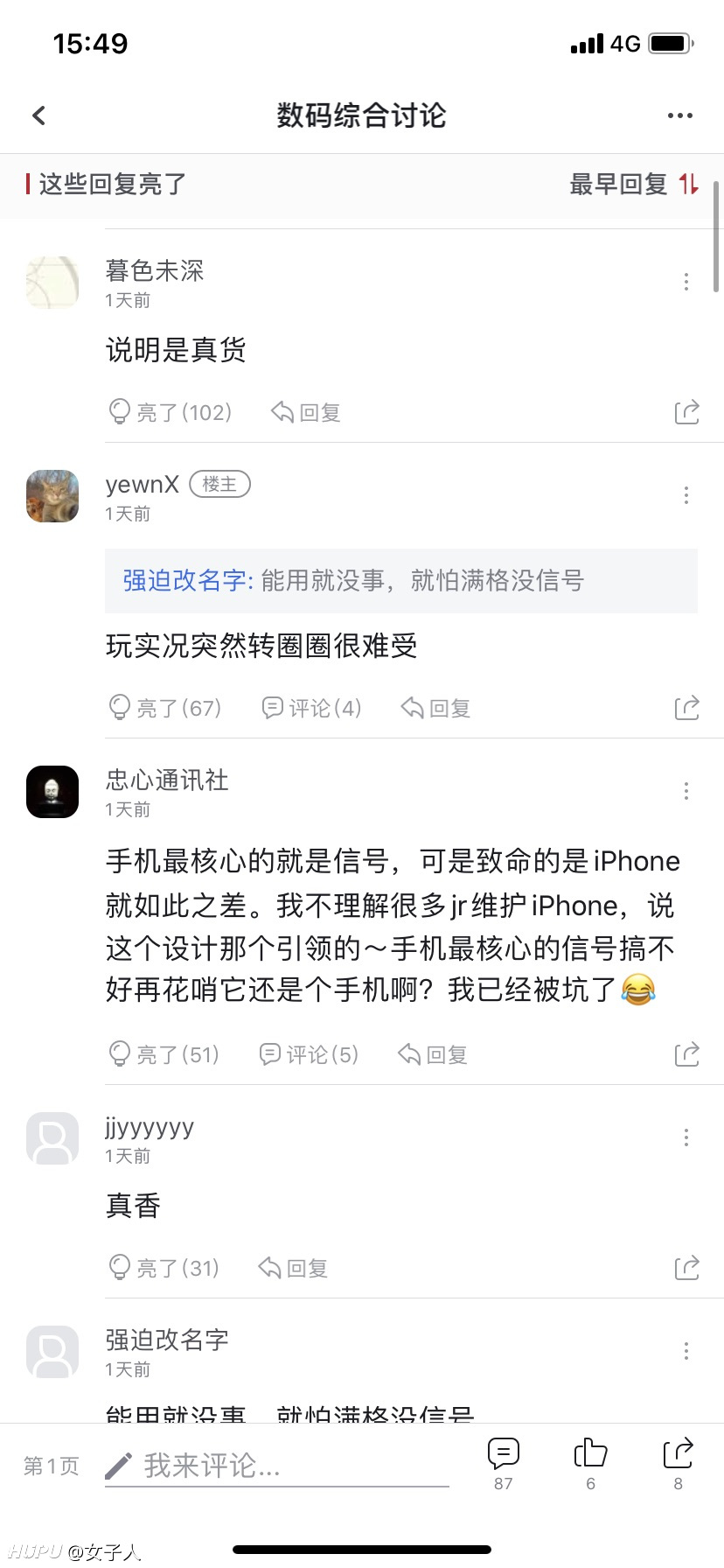Viewport: 724px width, 1568px height.
Task: Go back using the top-left arrow
Action: [x=38, y=115]
